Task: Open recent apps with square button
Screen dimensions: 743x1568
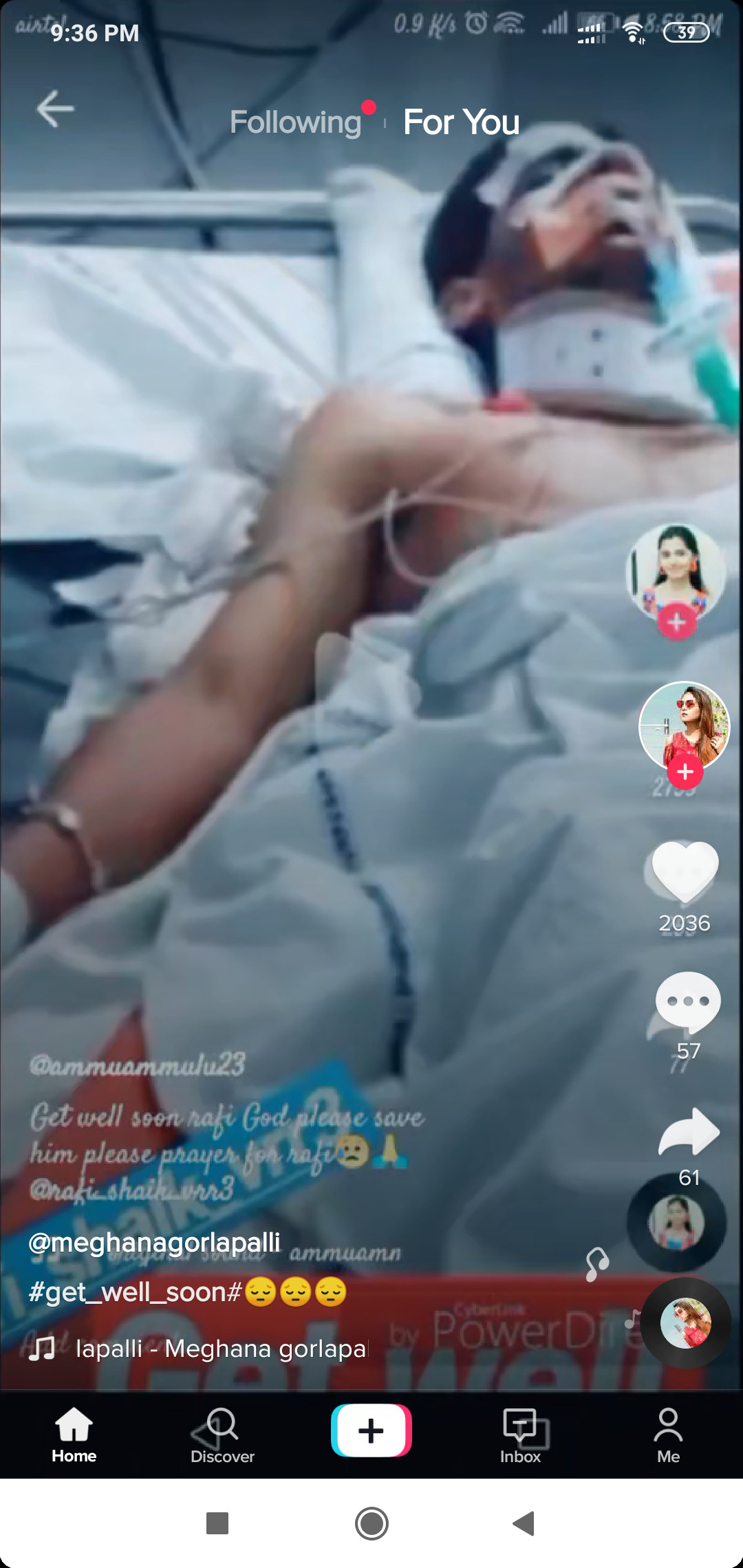Action: pos(217,1523)
